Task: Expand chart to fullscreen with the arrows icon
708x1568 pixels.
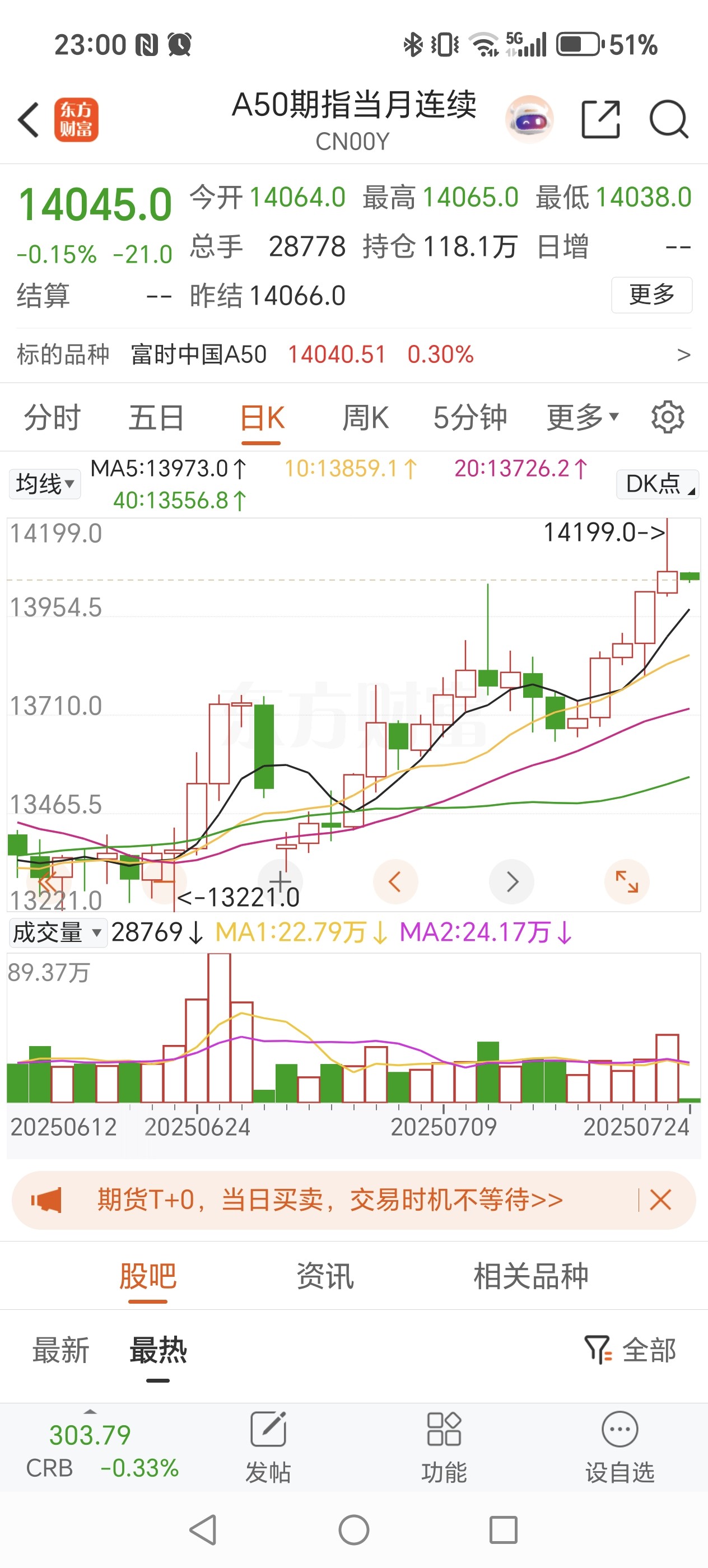Action: pos(626,881)
